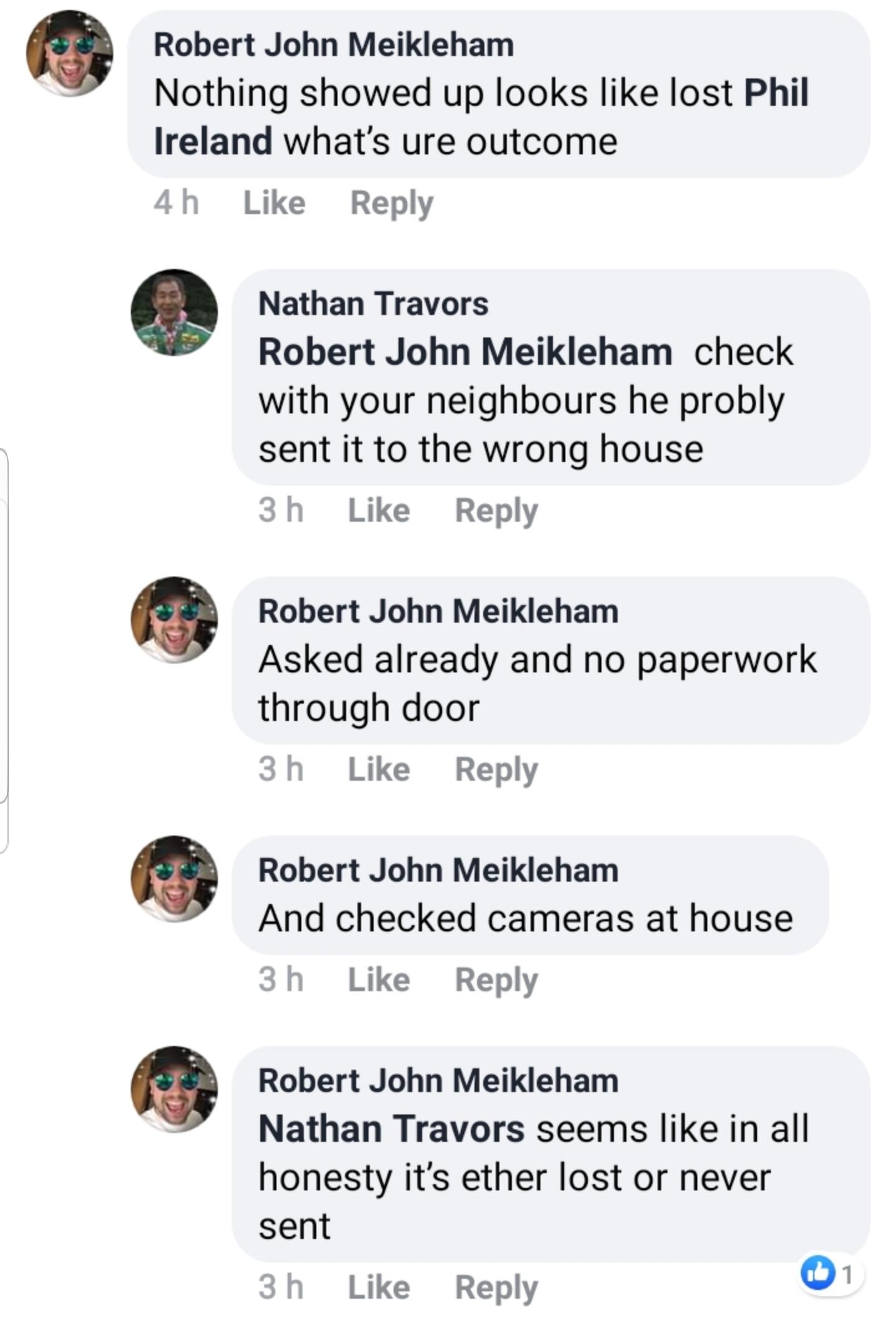Open Robert John Meikleham's top profile picture
The height and width of the screenshot is (1333, 896).
[x=70, y=54]
